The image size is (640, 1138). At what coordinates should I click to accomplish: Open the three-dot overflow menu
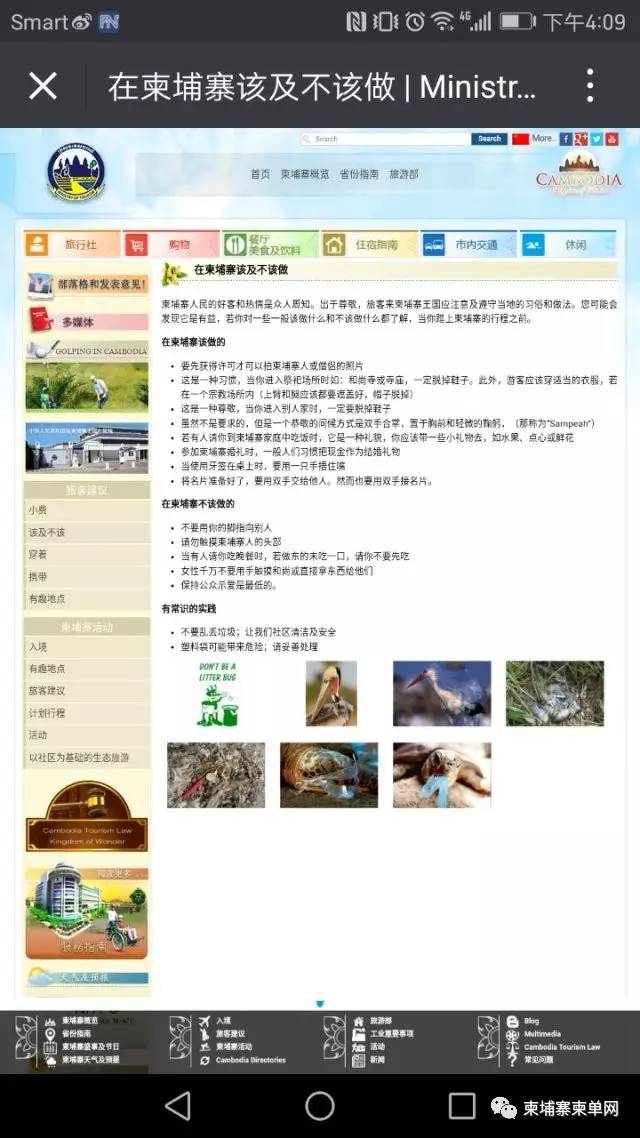tap(590, 87)
